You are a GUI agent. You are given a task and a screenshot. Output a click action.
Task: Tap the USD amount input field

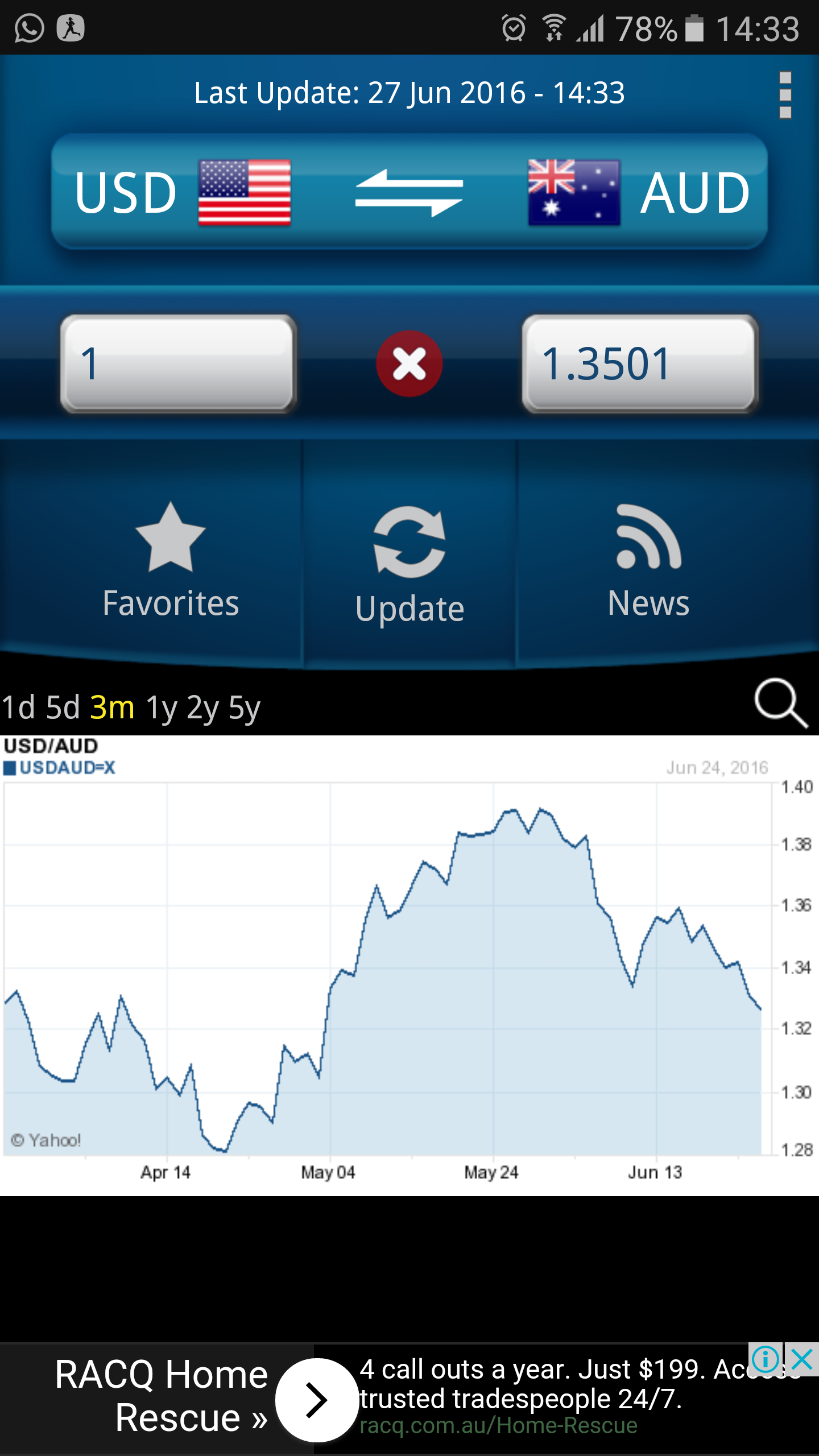coord(178,363)
